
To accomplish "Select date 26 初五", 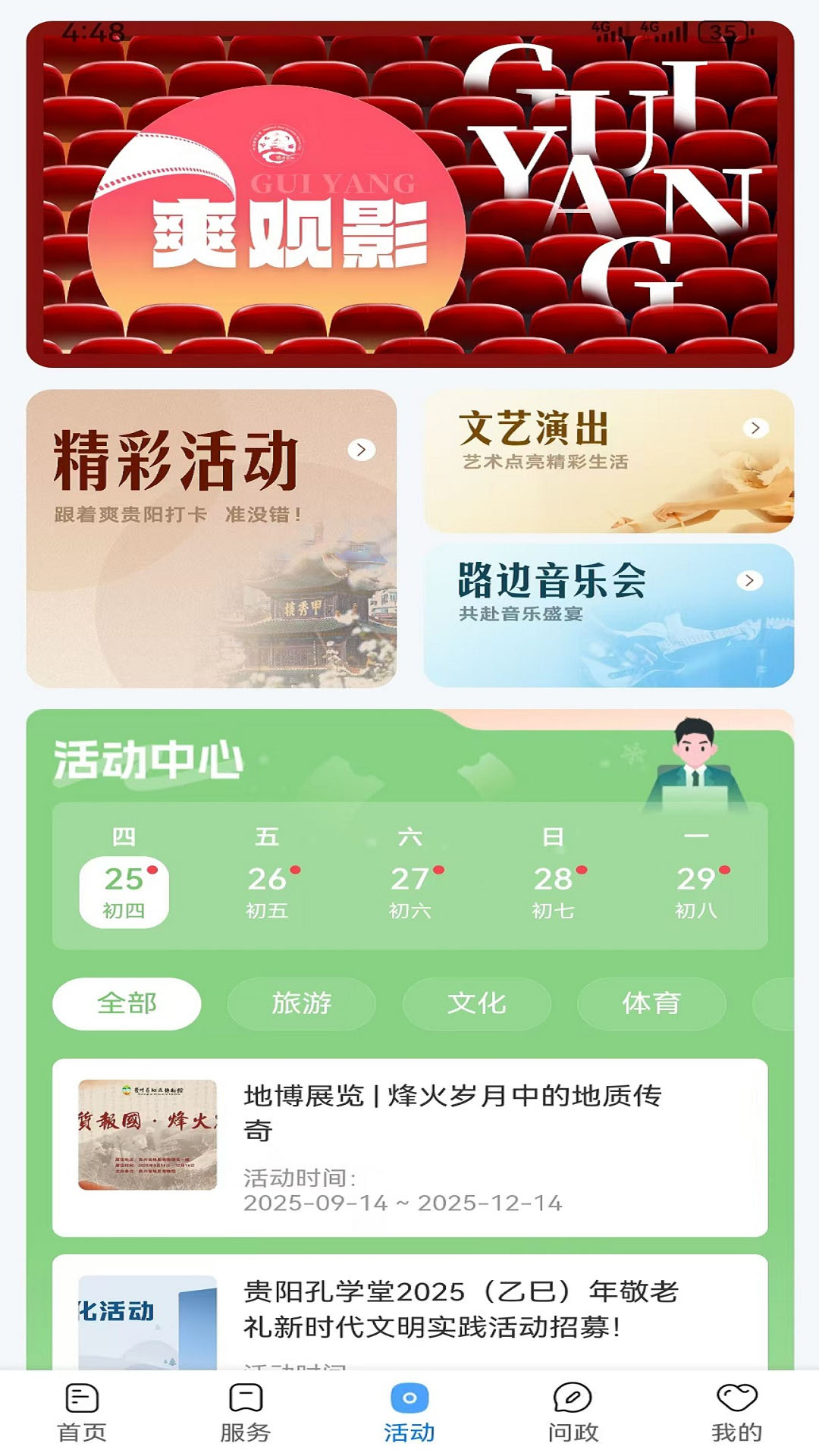I will coord(267,891).
